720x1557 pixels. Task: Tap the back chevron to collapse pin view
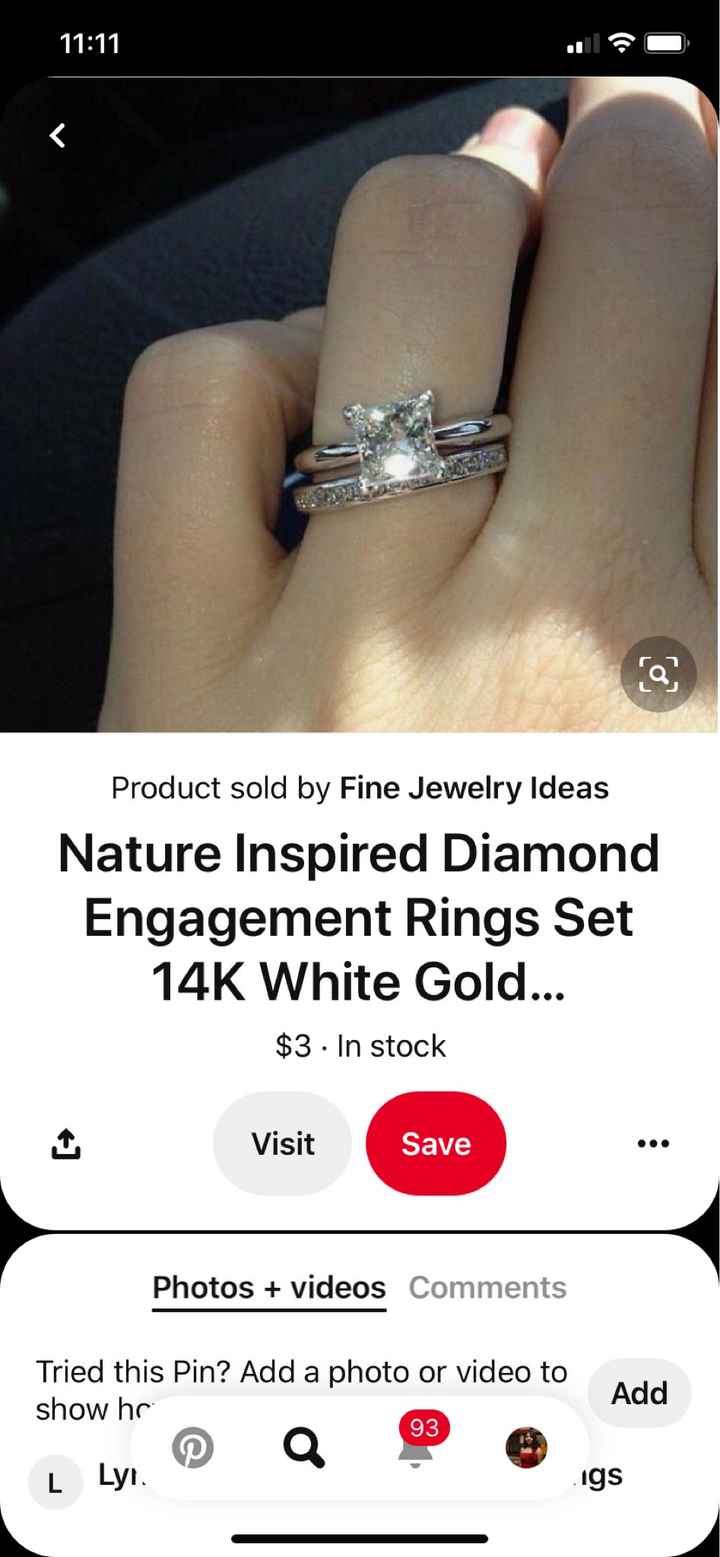57,135
